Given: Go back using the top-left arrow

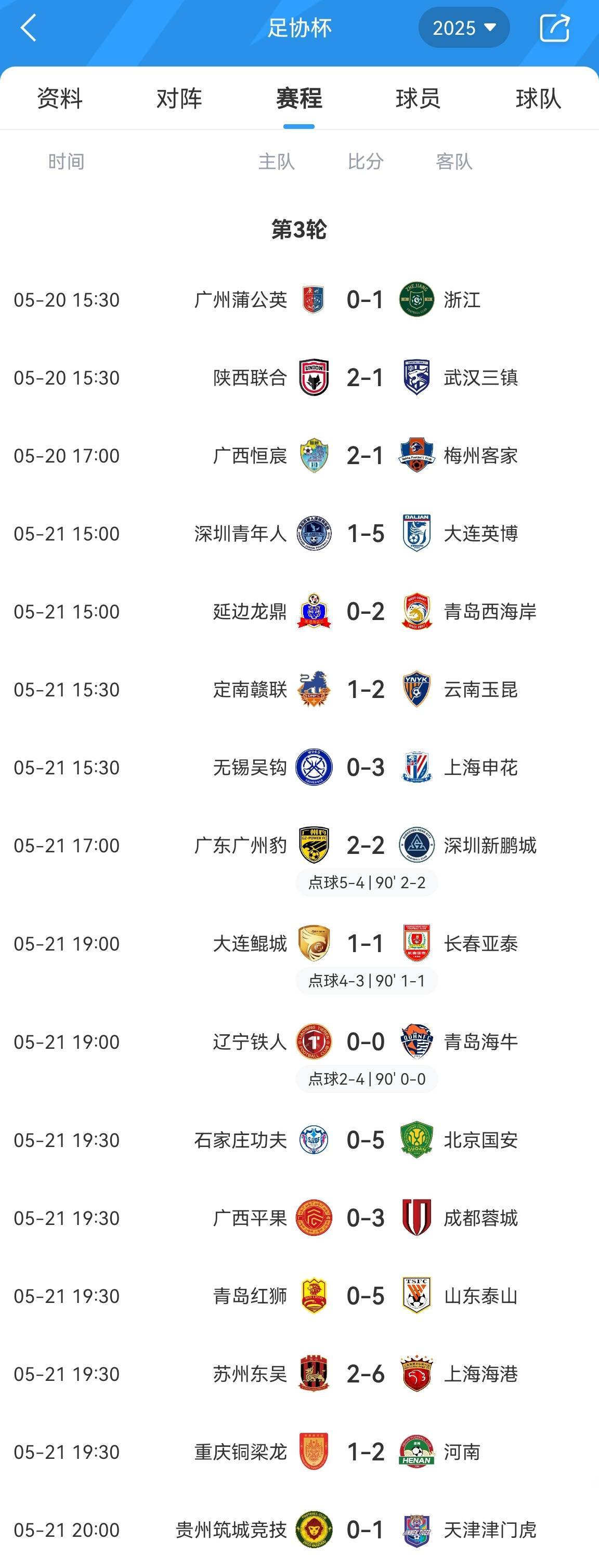Looking at the screenshot, I should point(29,28).
